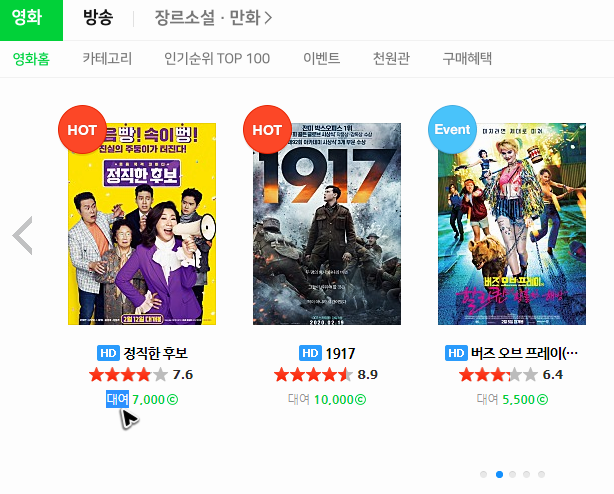Screen dimensions: 614x494
Task: Show previous movies with left arrow
Action: (x=23, y=236)
